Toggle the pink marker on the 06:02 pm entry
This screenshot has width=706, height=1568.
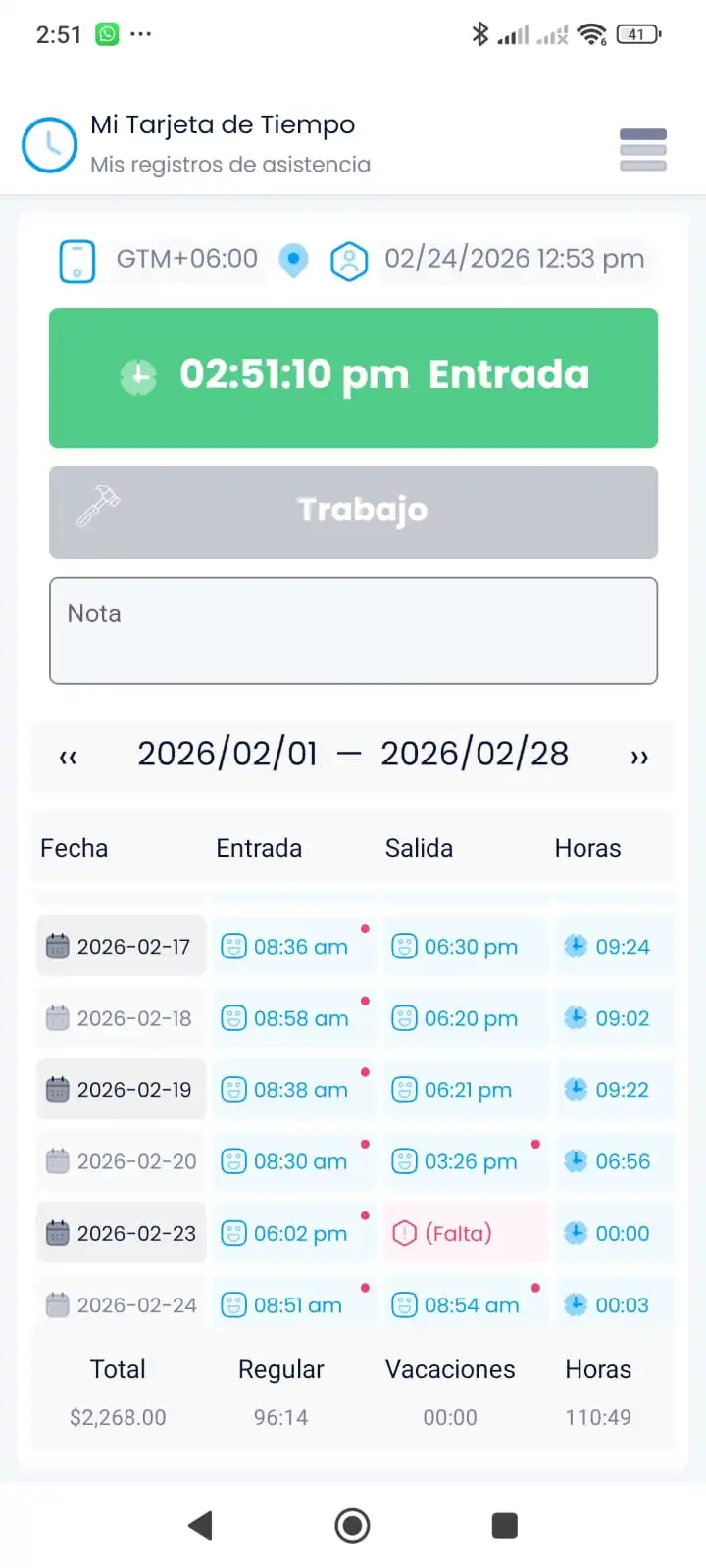coord(364,1214)
